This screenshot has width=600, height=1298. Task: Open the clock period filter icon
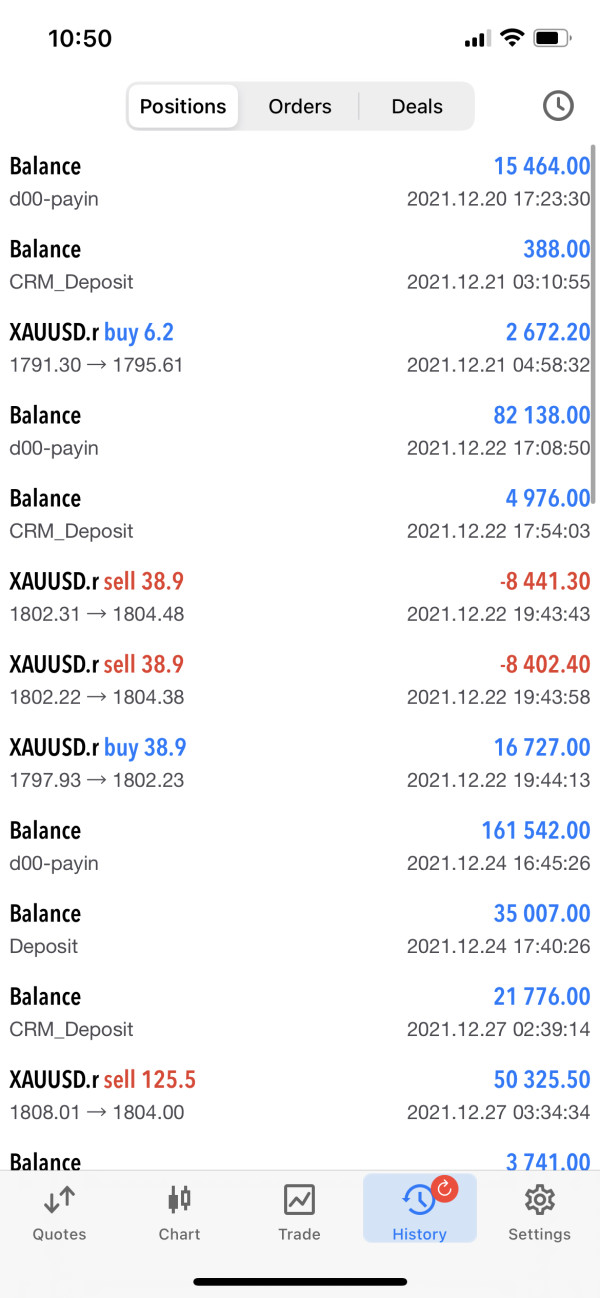click(x=558, y=106)
